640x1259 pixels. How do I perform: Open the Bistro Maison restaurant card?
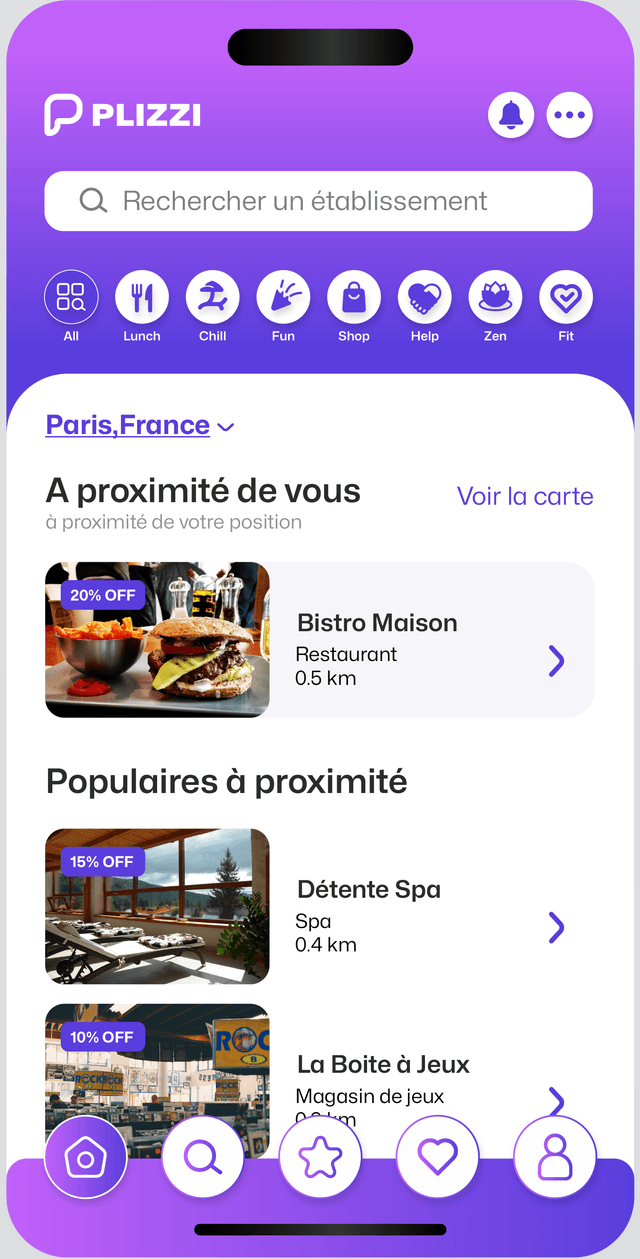click(320, 640)
